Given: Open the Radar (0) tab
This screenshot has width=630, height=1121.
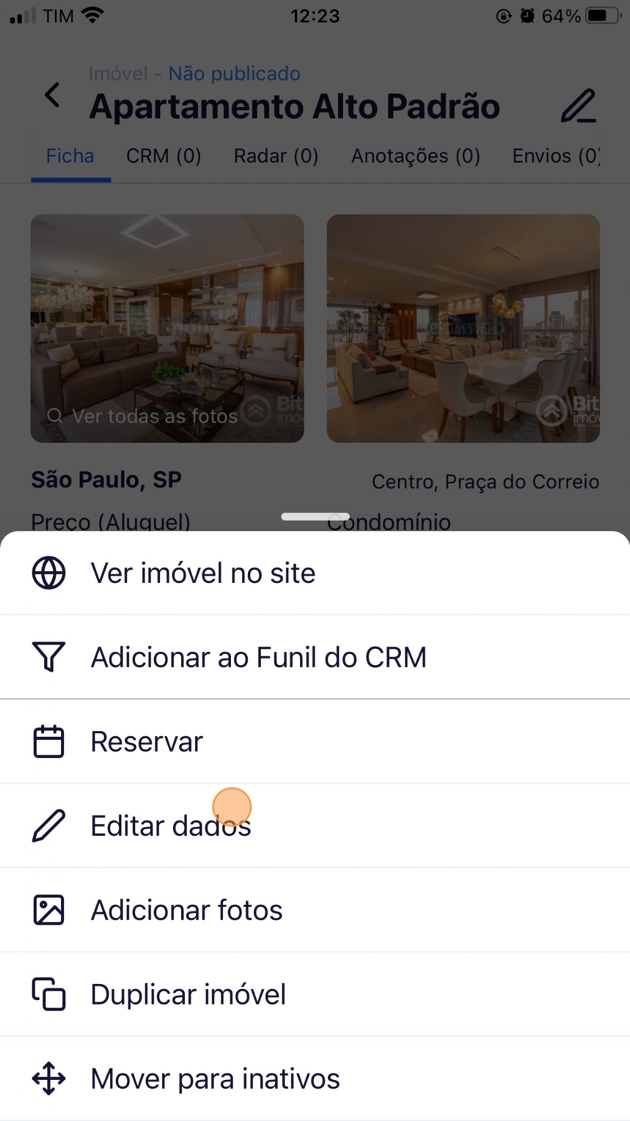Looking at the screenshot, I should pos(276,156).
